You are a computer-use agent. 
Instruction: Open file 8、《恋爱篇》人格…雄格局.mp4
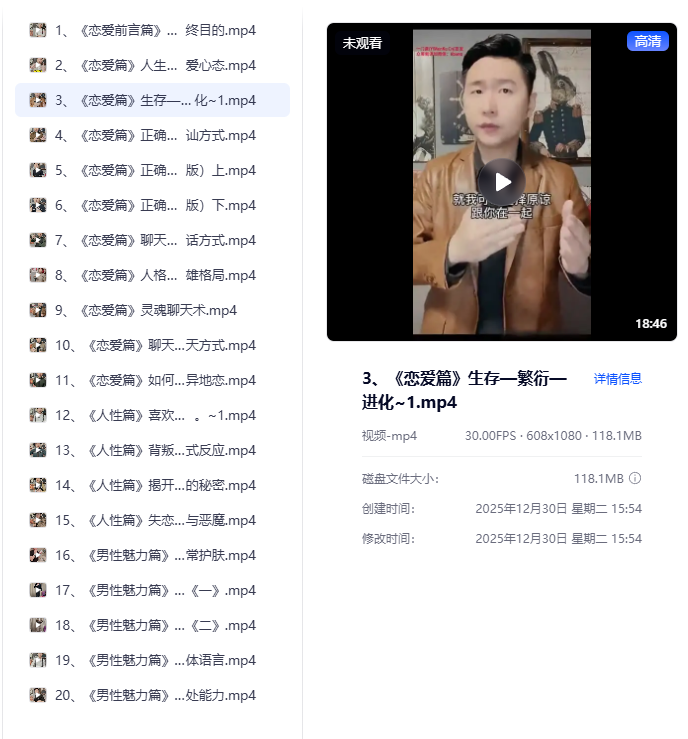(155, 275)
